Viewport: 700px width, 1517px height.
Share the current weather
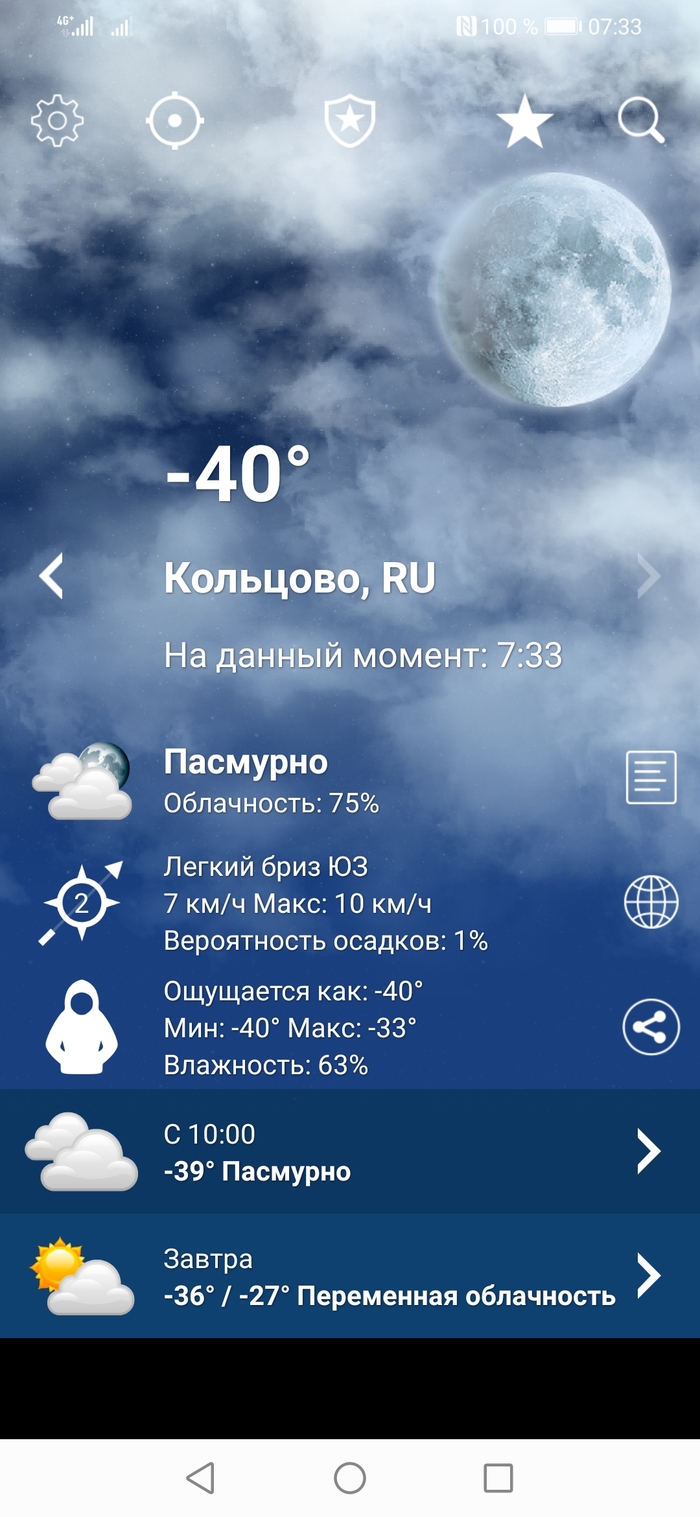coord(651,1027)
